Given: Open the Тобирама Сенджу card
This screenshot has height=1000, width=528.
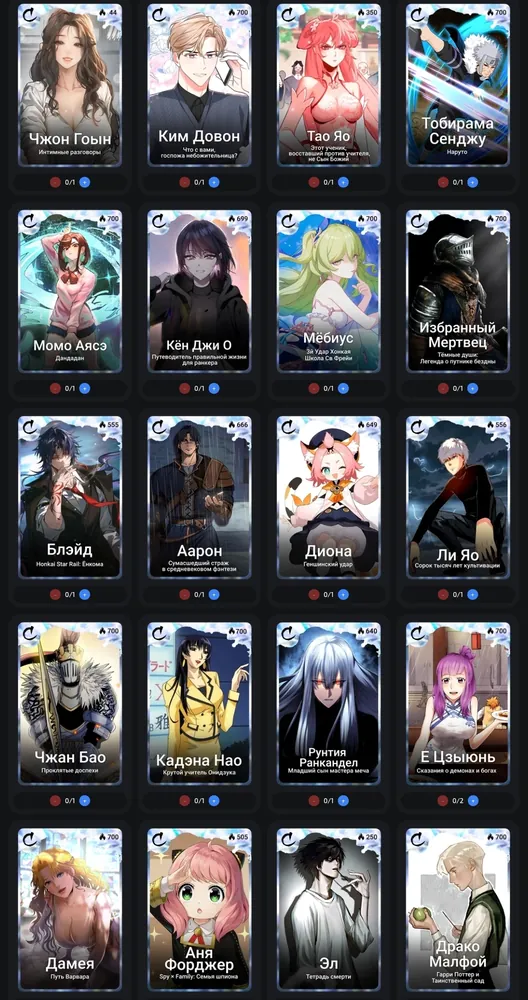Looking at the screenshot, I should [458, 85].
